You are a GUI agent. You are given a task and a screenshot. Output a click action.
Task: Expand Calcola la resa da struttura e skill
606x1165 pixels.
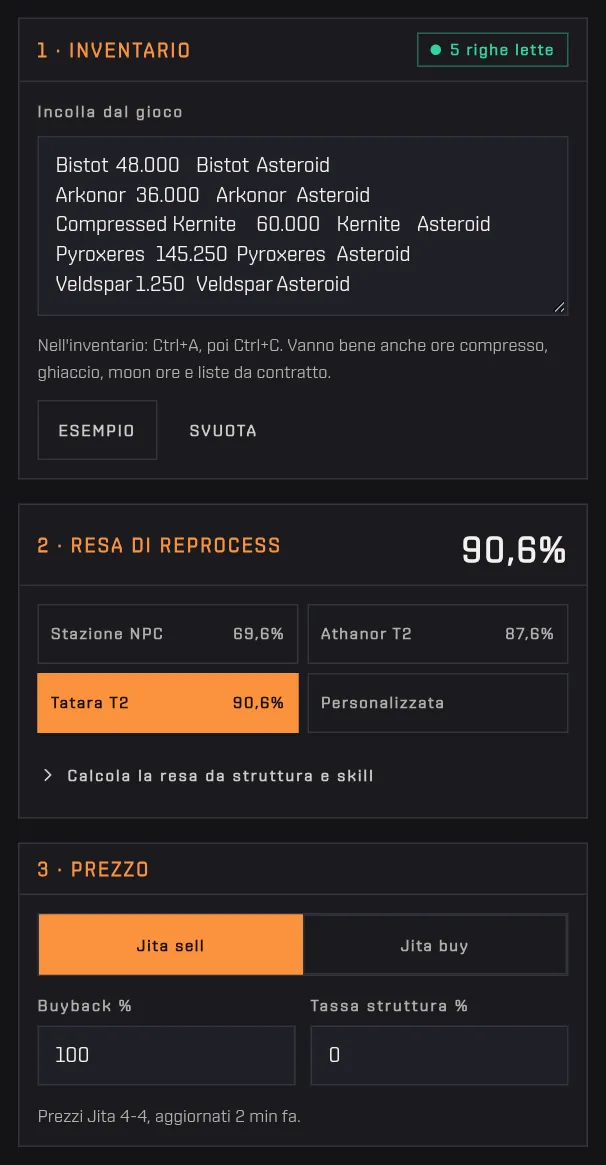coord(208,776)
